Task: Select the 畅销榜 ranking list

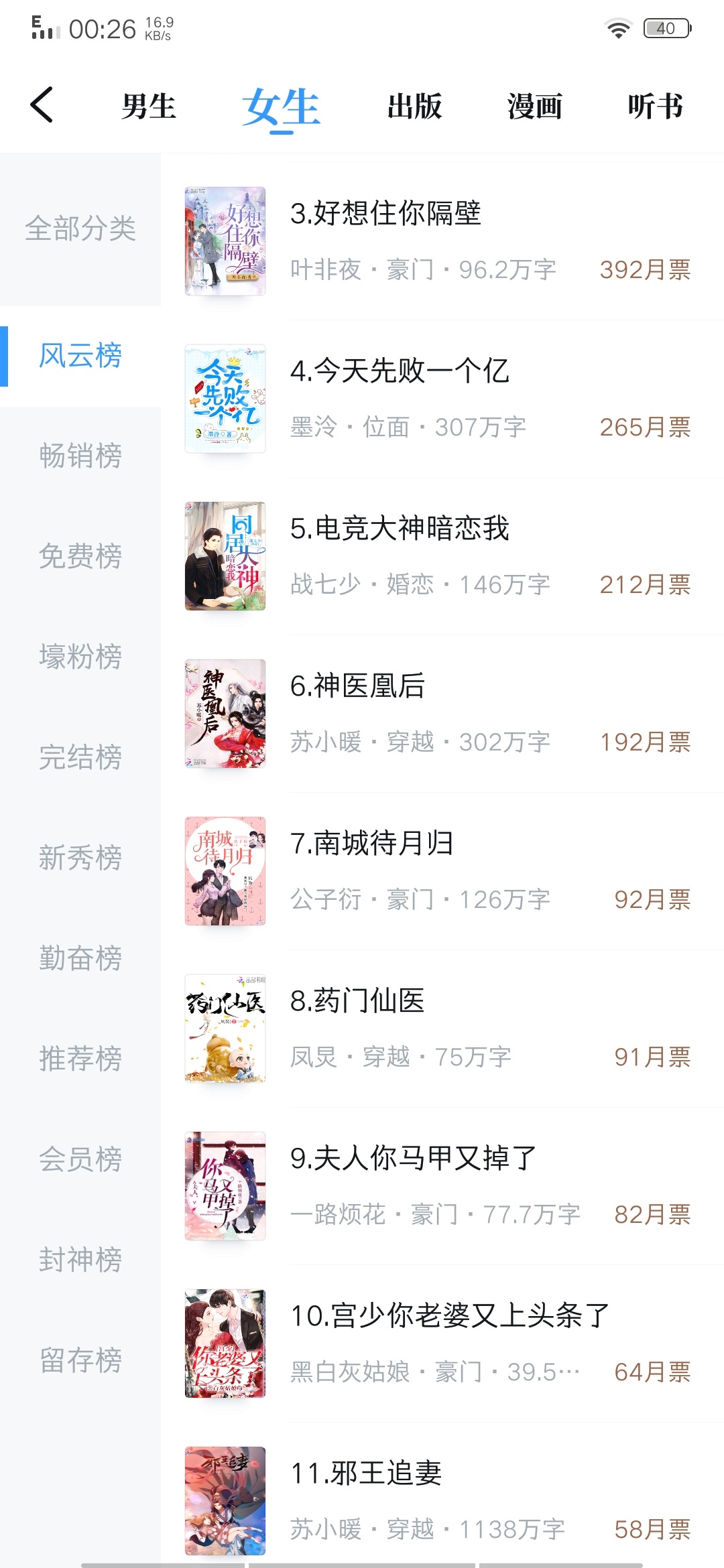Action: [80, 456]
